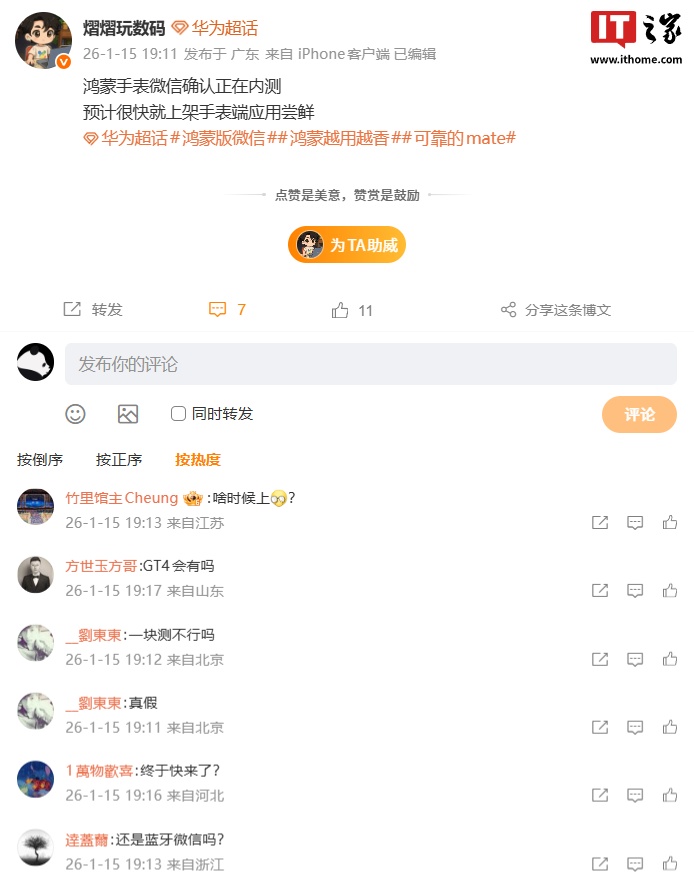Open the emoji picker for comments
The image size is (694, 883).
click(76, 414)
